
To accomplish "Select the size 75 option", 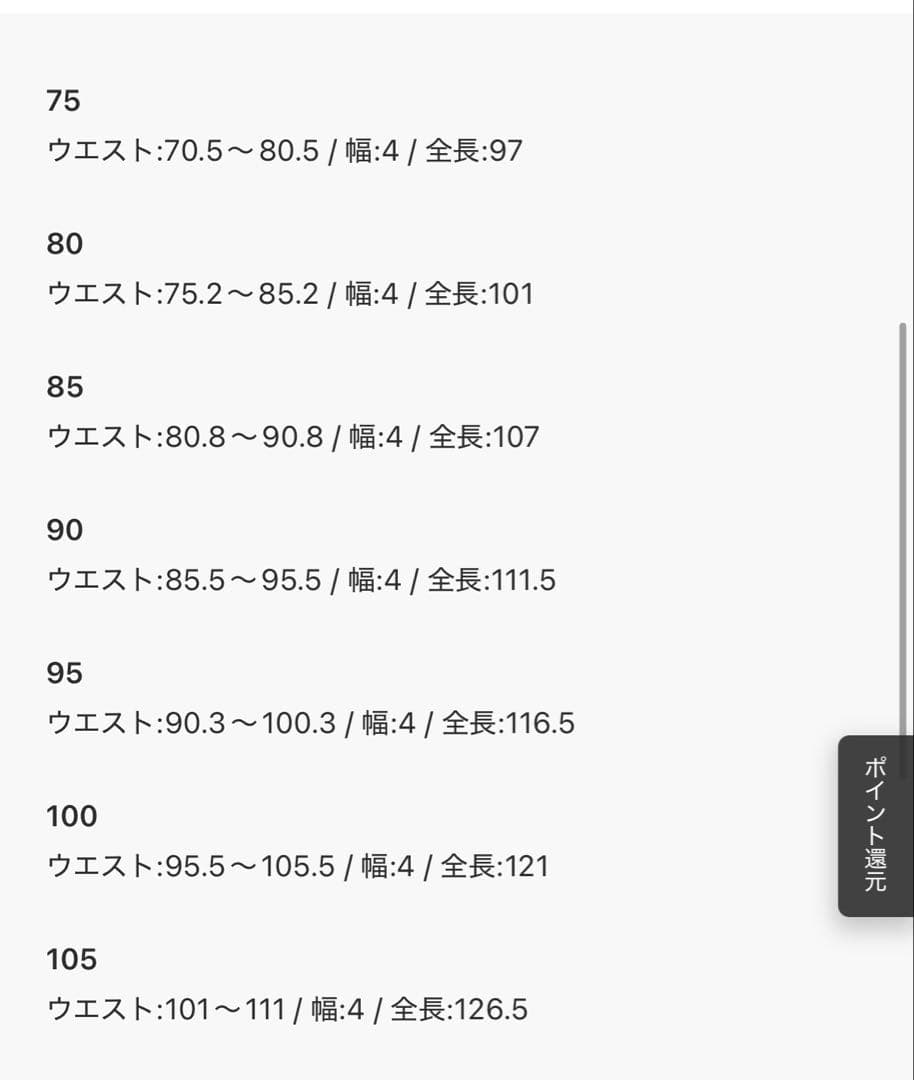I will (x=64, y=100).
